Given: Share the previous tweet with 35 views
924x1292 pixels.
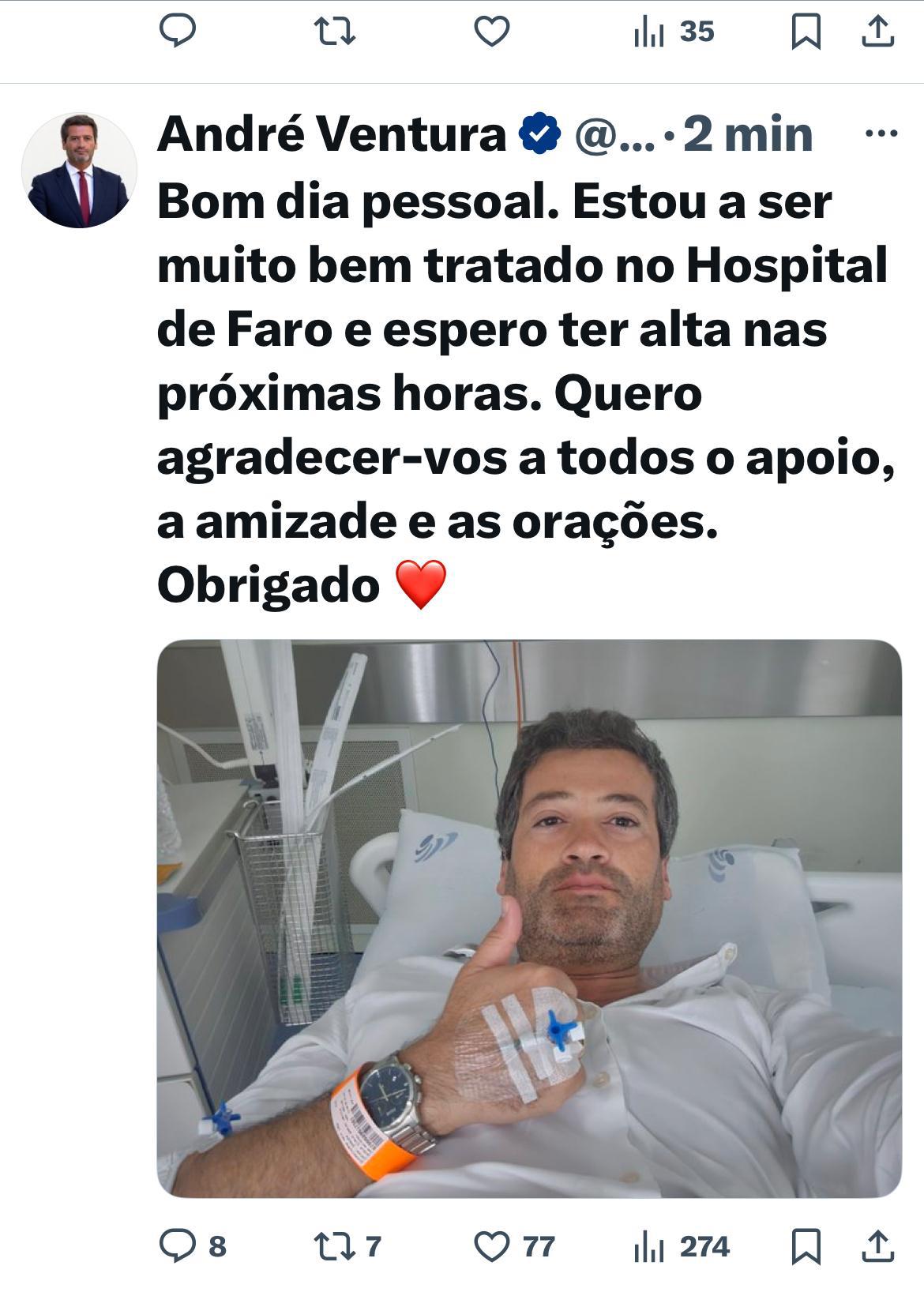Looking at the screenshot, I should pos(877,32).
